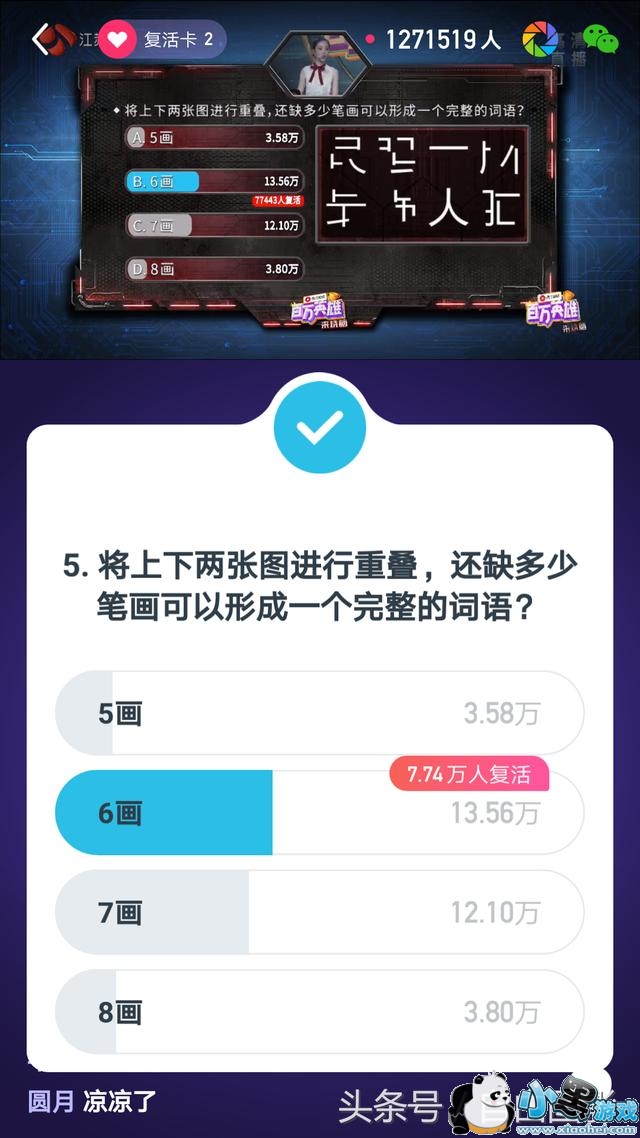The height and width of the screenshot is (1138, 640).
Task: Select the 5画 answer option
Action: 319,713
